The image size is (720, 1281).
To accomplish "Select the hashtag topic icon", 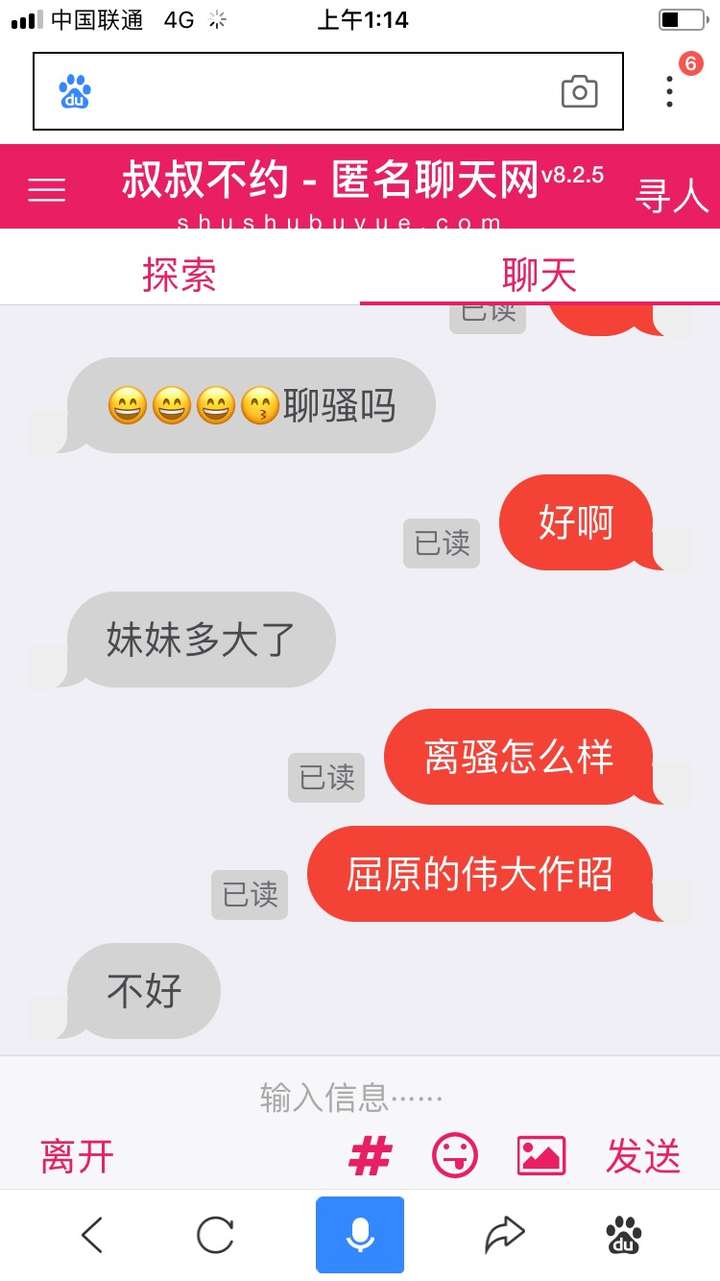I will pyautogui.click(x=369, y=1155).
